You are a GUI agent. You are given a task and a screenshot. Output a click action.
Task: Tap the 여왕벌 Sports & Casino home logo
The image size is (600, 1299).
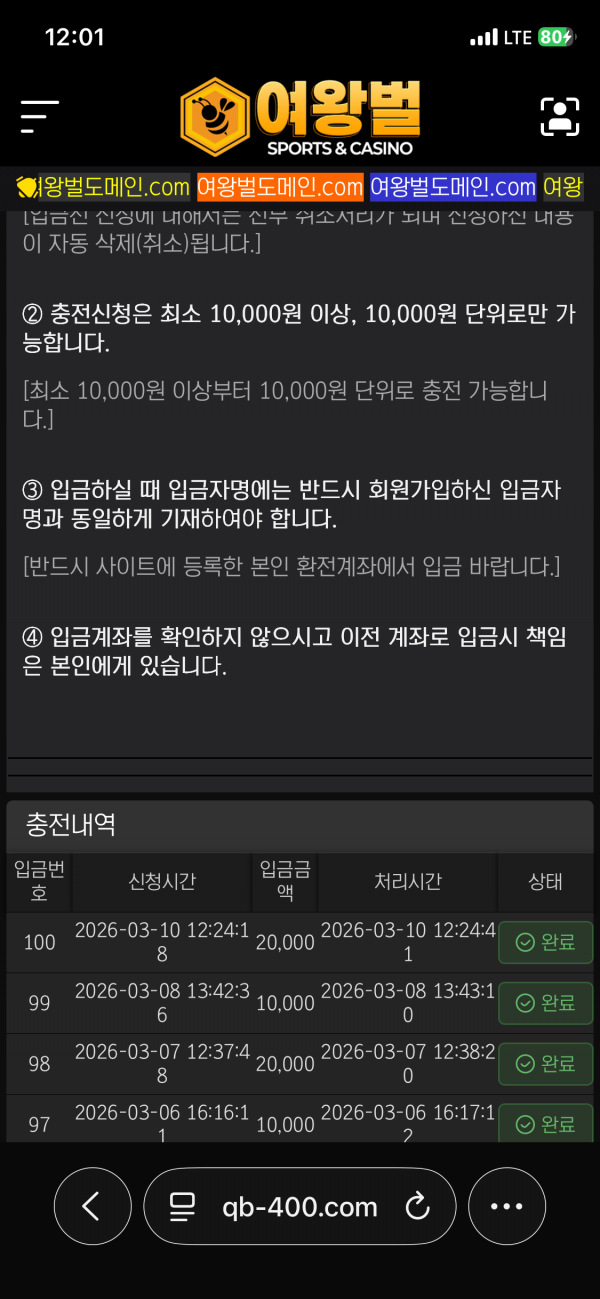300,117
